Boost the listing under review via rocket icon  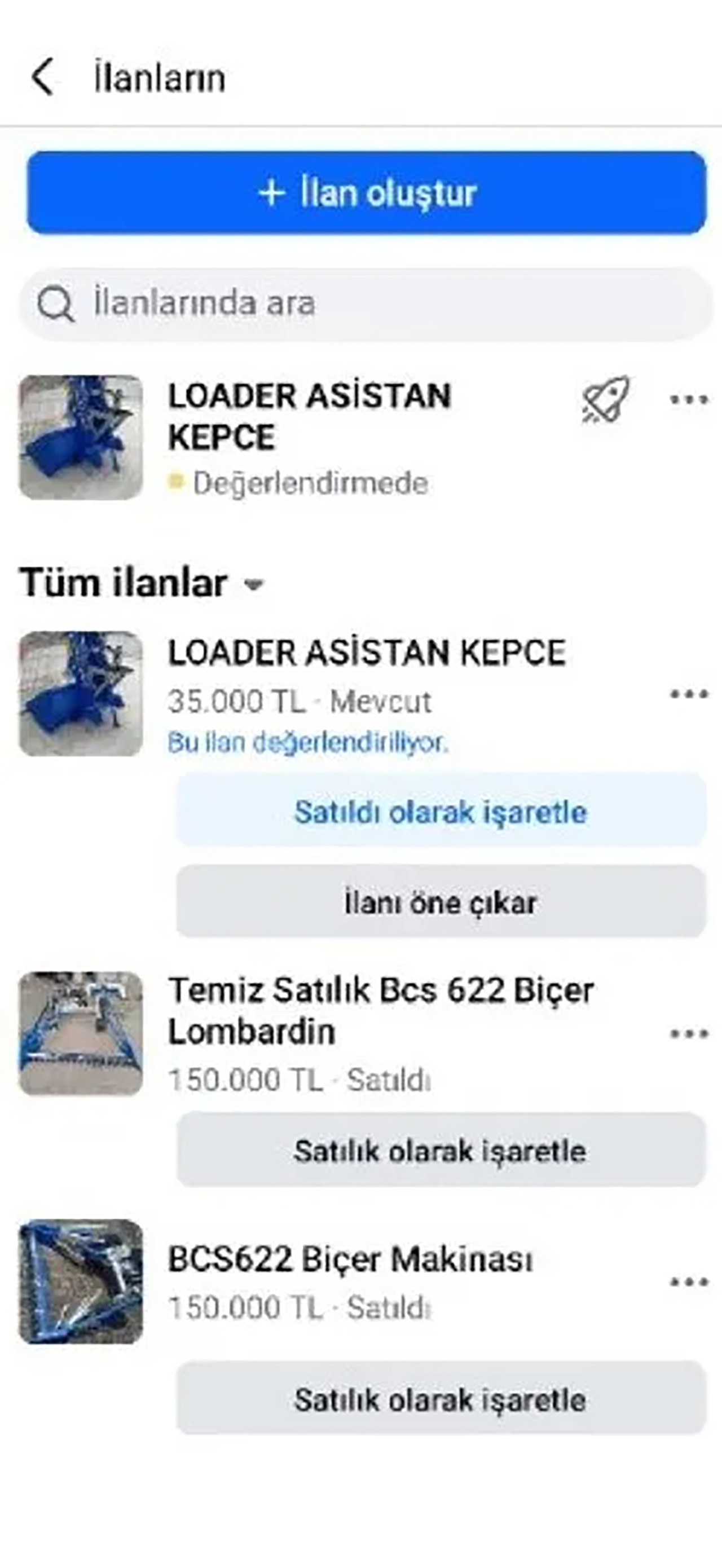(605, 399)
